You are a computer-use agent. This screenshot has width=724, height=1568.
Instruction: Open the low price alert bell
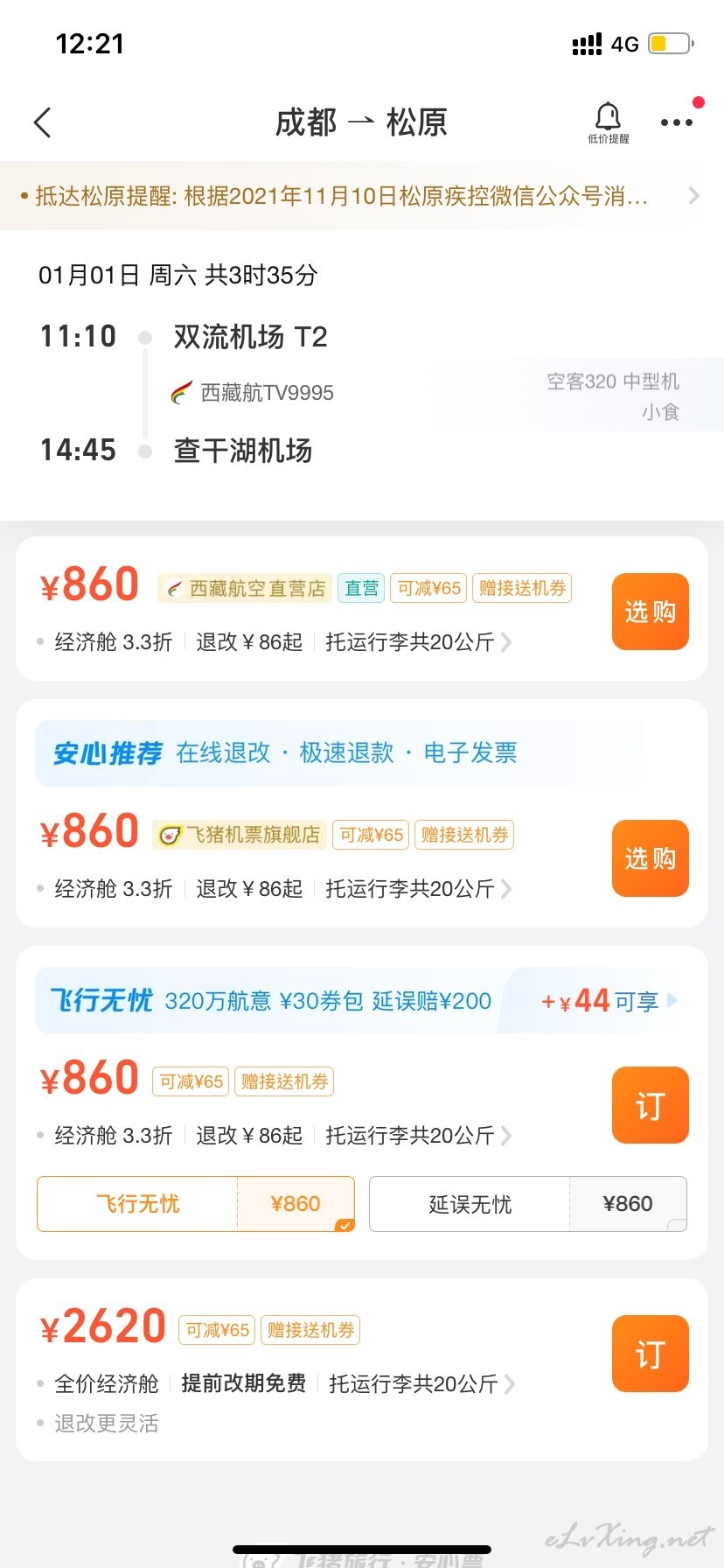608,122
